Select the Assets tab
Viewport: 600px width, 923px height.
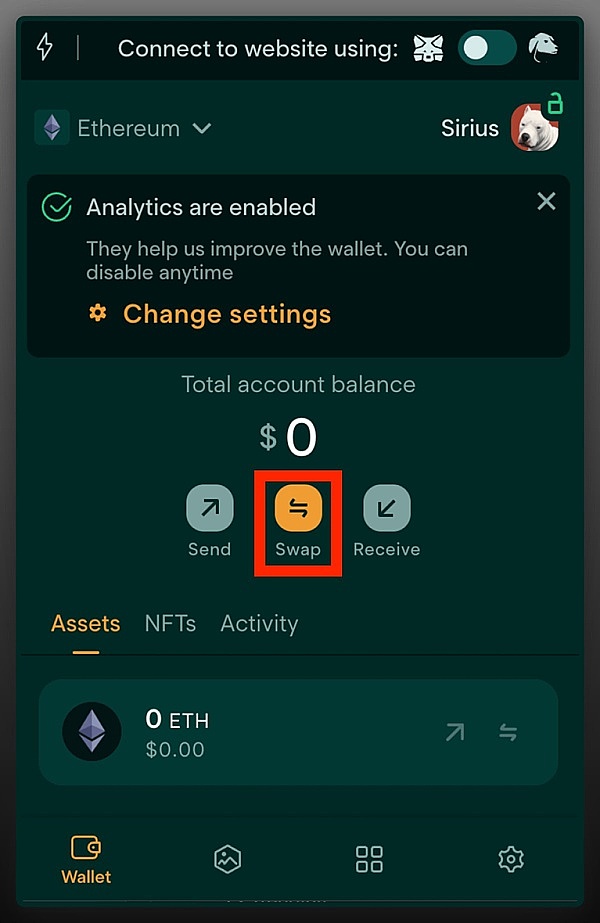(x=85, y=624)
